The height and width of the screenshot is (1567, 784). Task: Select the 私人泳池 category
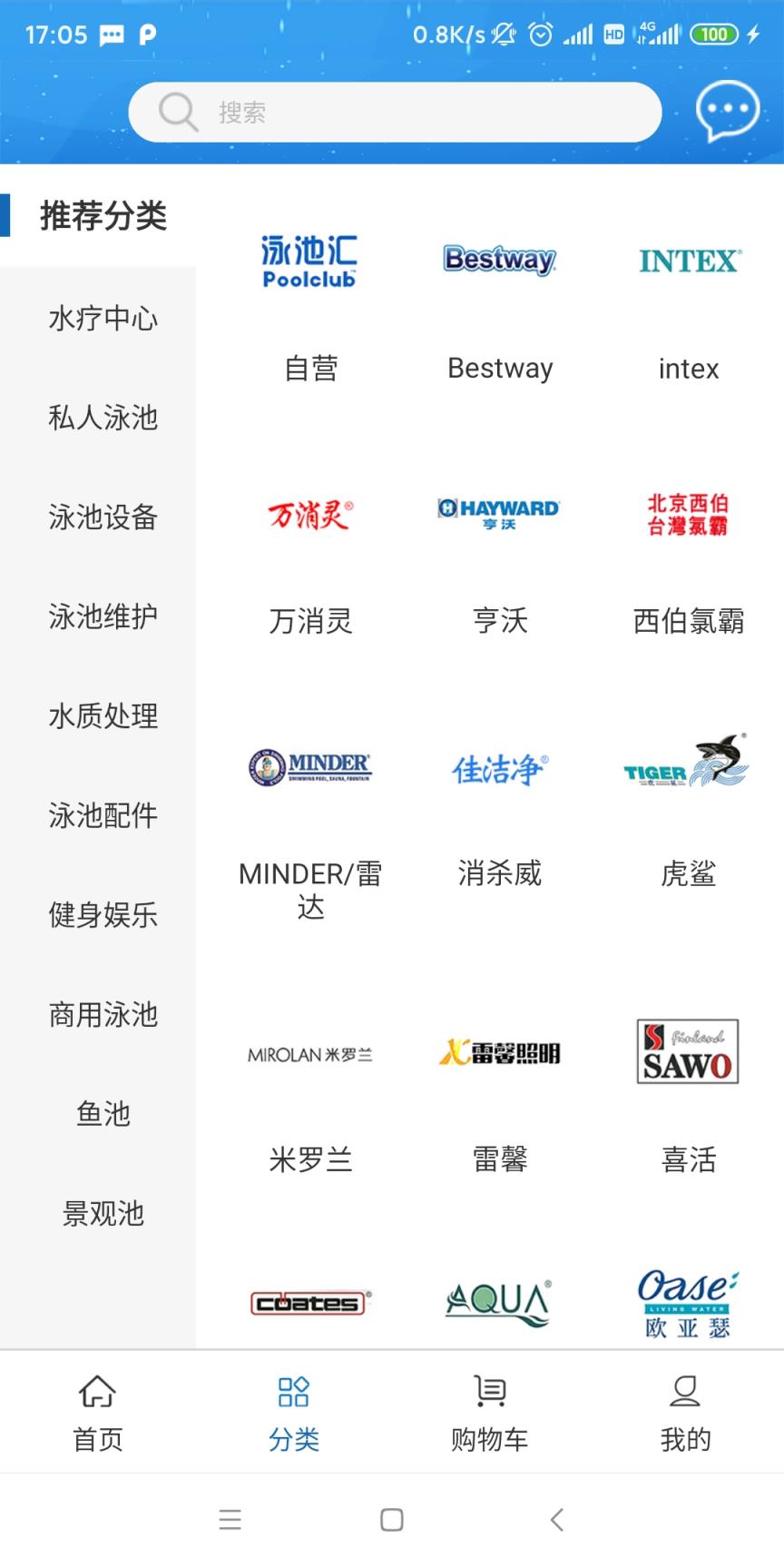coord(103,418)
